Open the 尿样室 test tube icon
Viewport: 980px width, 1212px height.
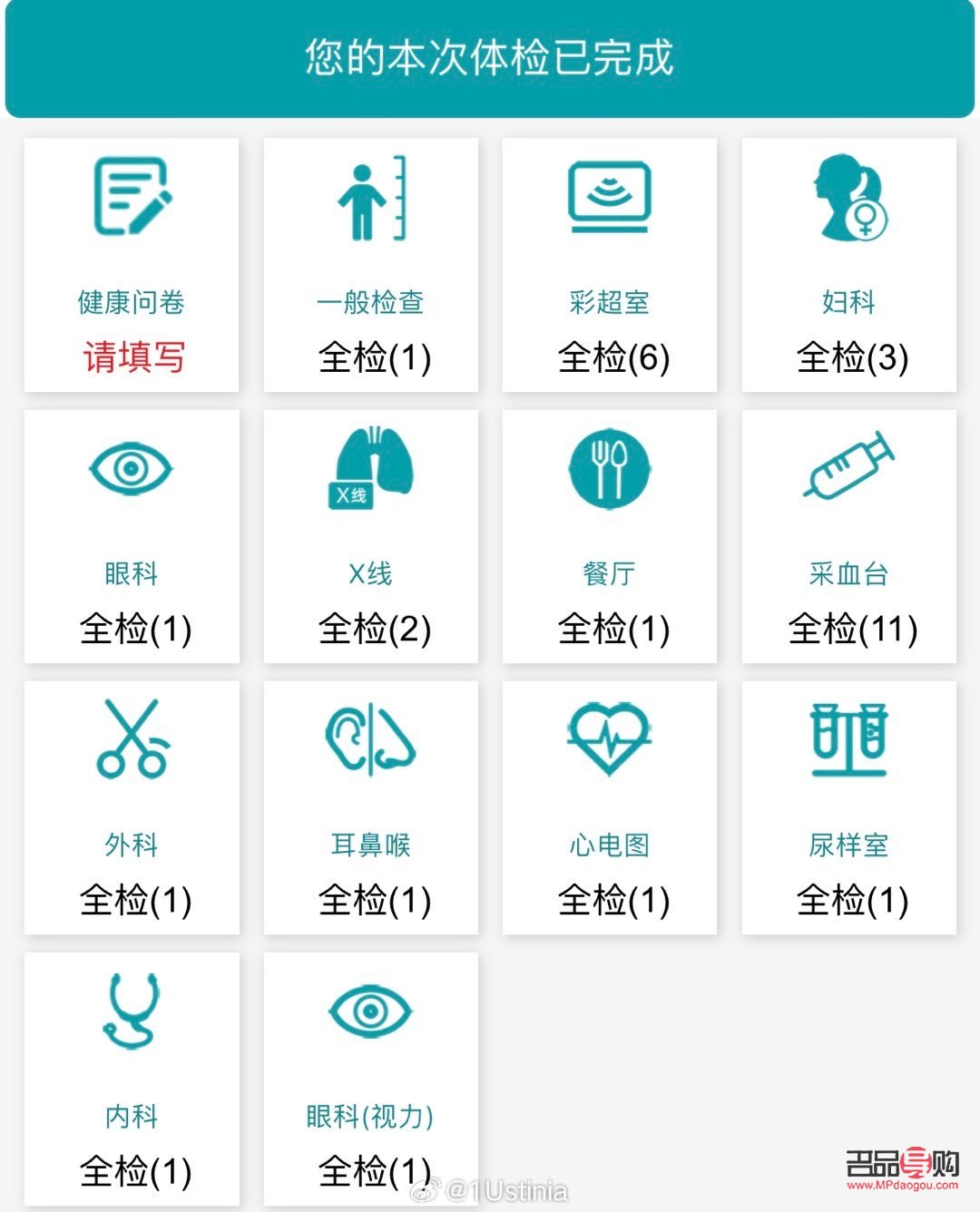[849, 742]
